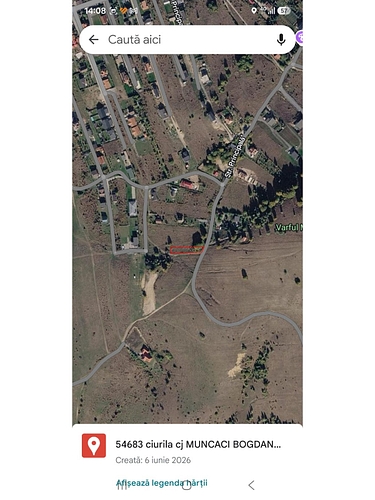The height and width of the screenshot is (500, 375).
Task: Start voice search with the microphone
Action: (x=281, y=40)
